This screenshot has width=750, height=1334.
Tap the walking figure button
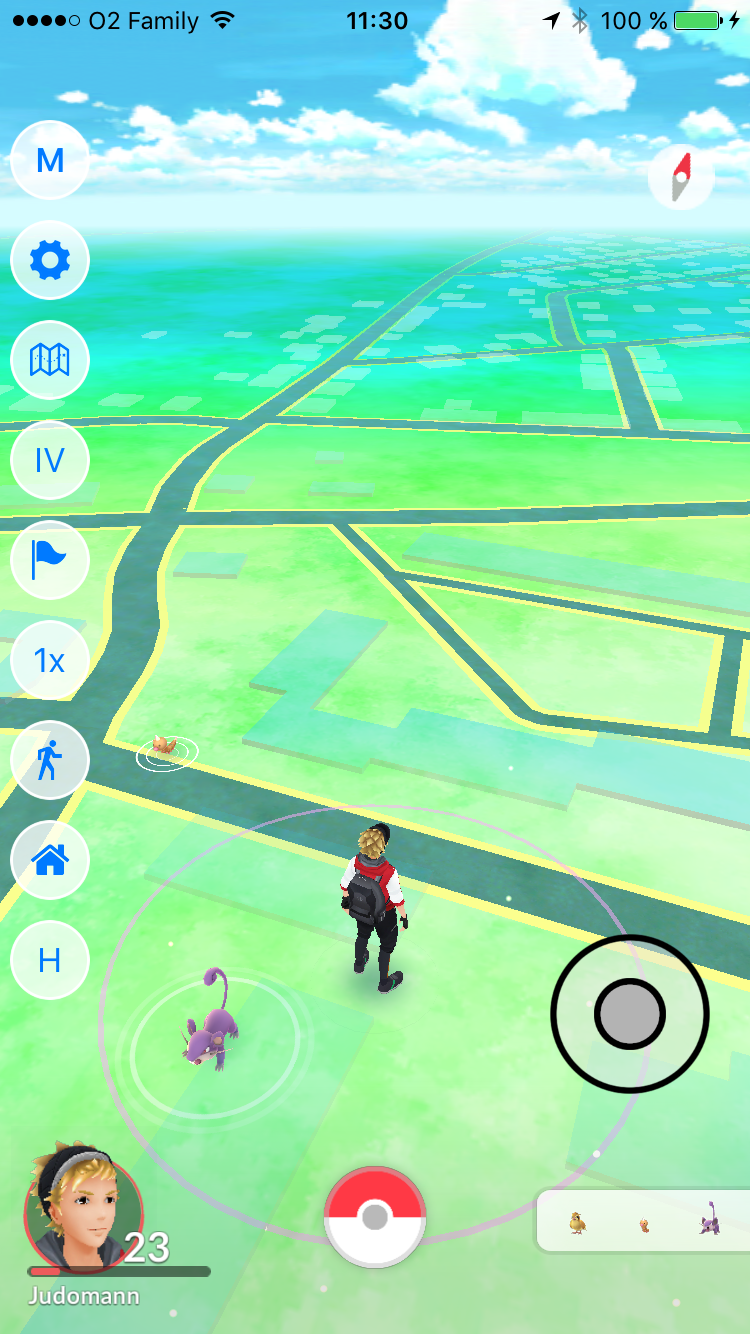point(50,761)
